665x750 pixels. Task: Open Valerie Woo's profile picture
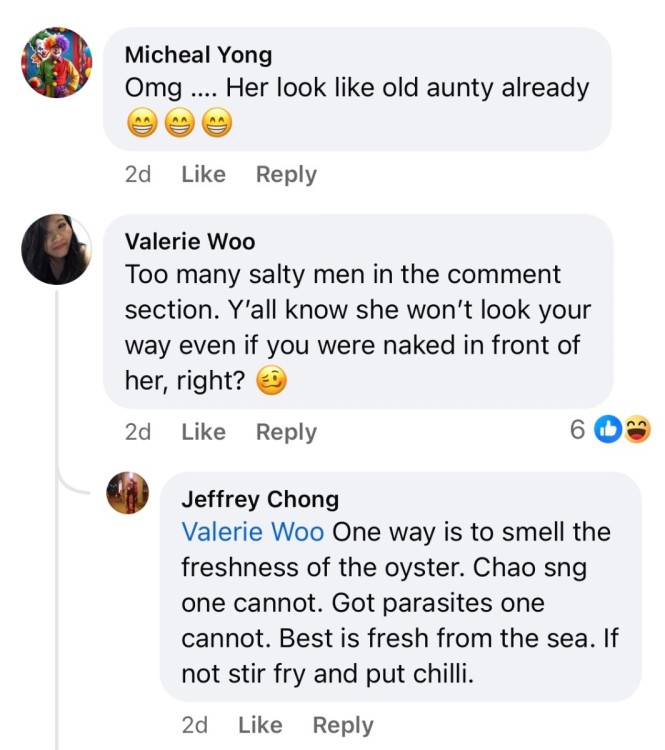[57, 249]
